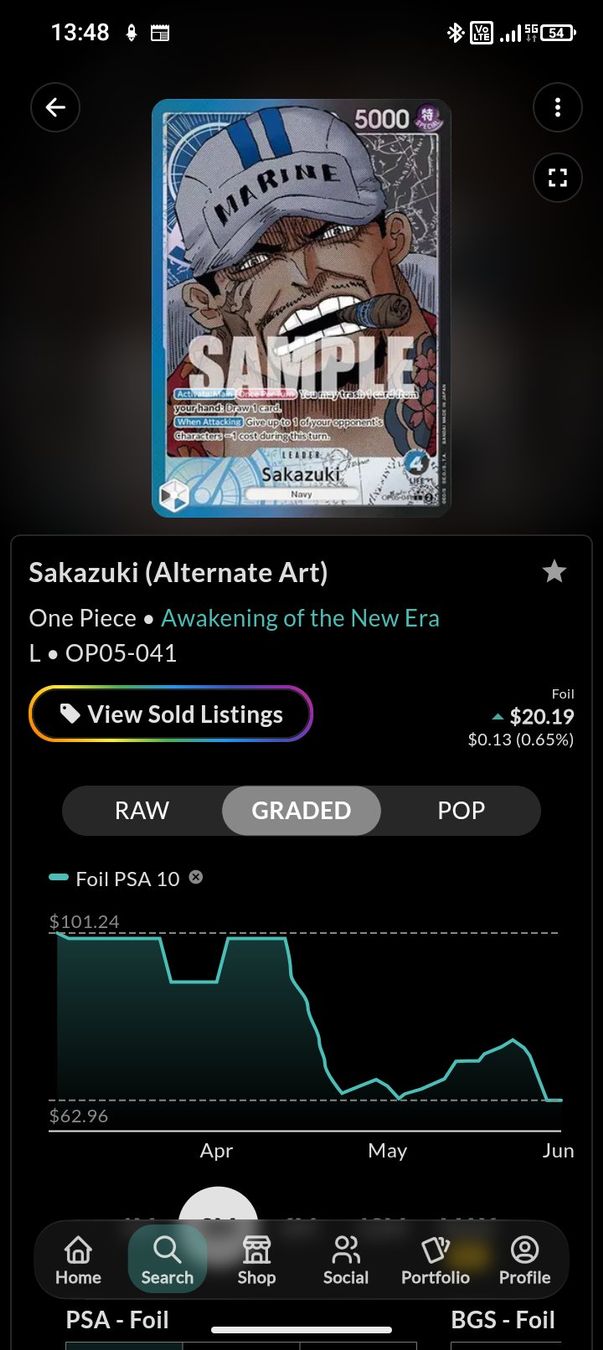Go back using the arrow button
The image size is (603, 1350).
click(x=56, y=108)
